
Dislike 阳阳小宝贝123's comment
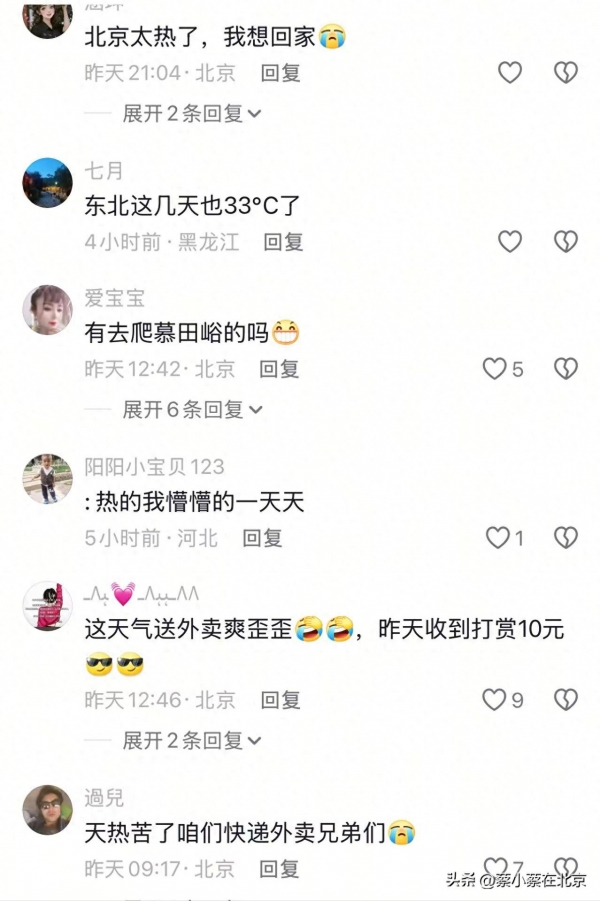pos(566,538)
